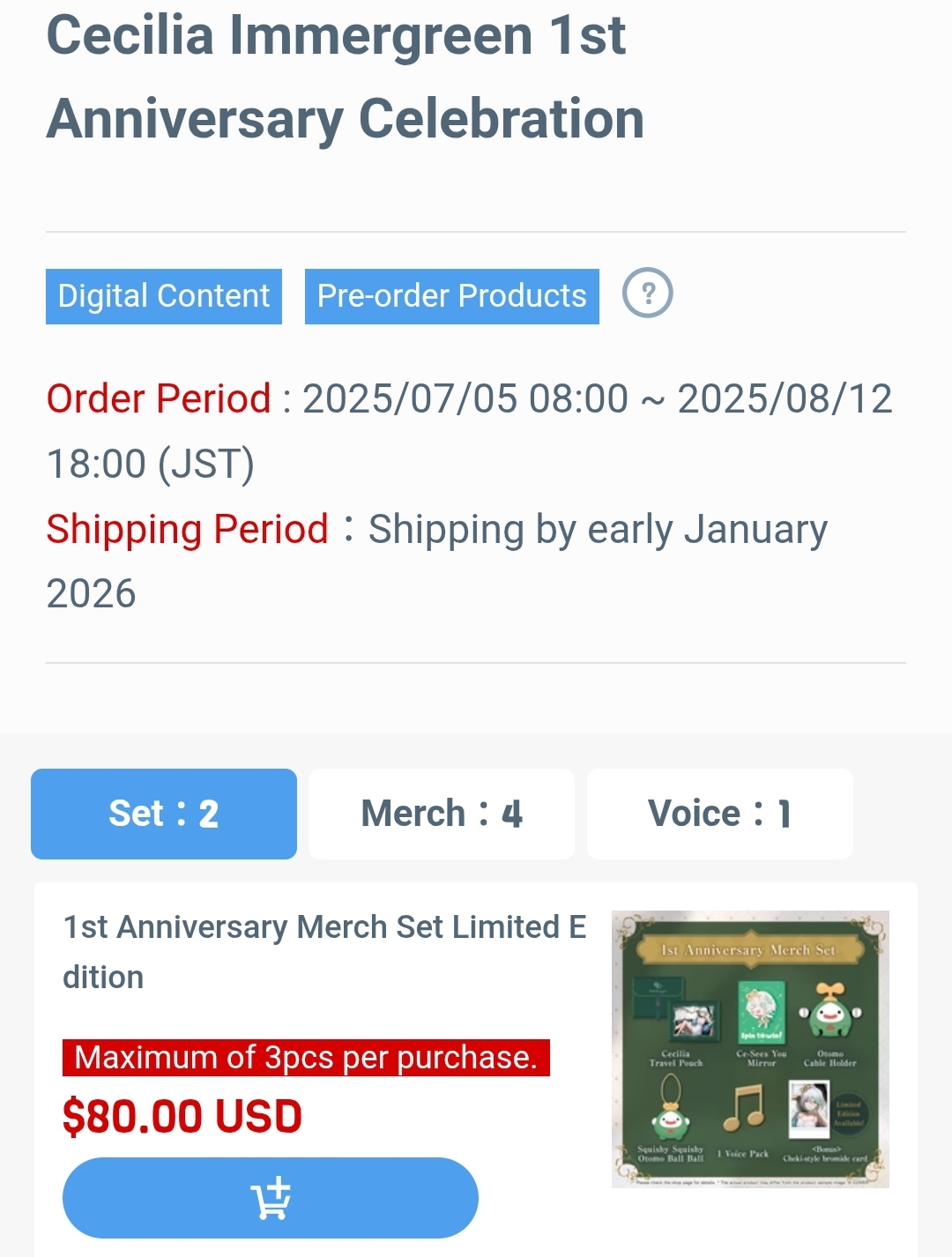952x1257 pixels.
Task: Switch to the Set : 2 tab
Action: pos(164,814)
